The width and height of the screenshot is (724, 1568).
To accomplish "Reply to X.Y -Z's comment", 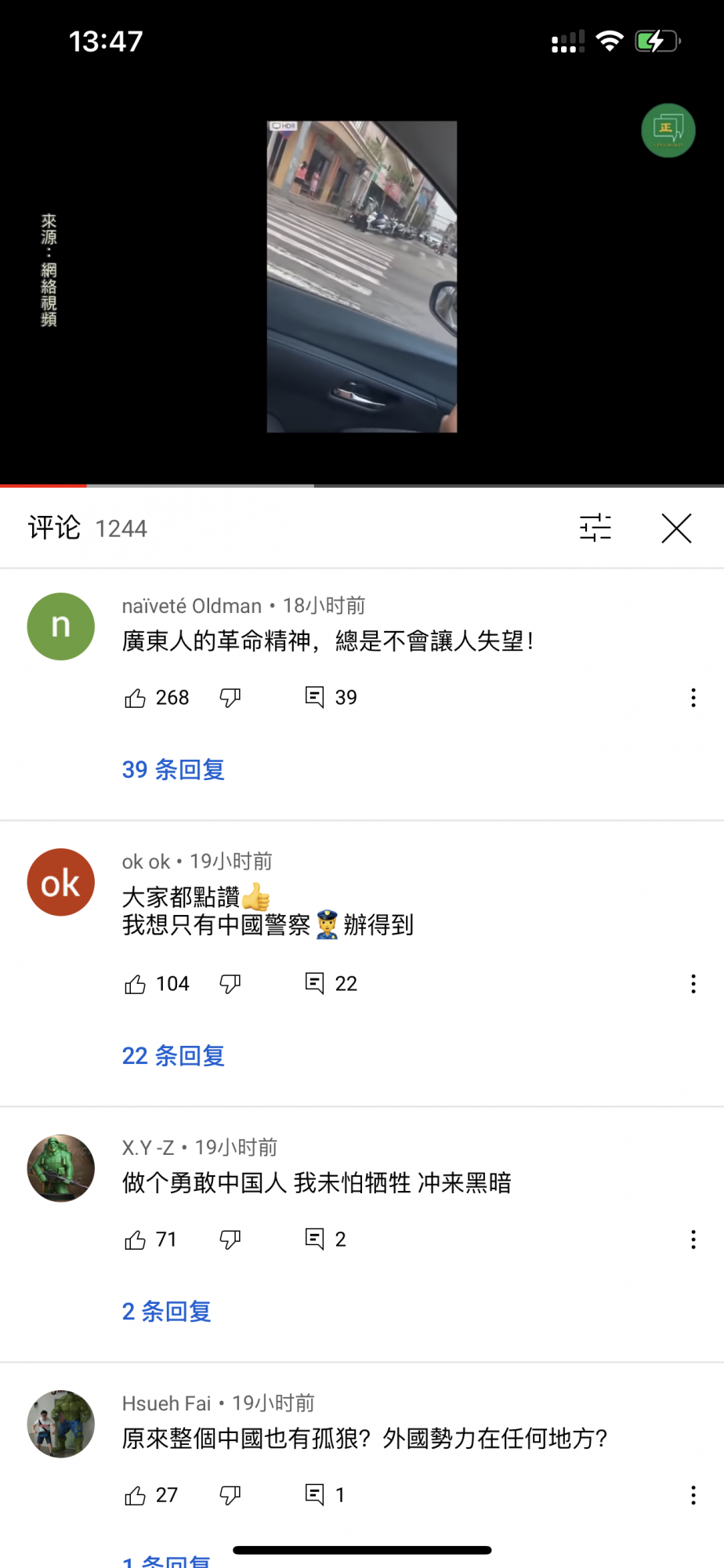I will coord(314,1239).
